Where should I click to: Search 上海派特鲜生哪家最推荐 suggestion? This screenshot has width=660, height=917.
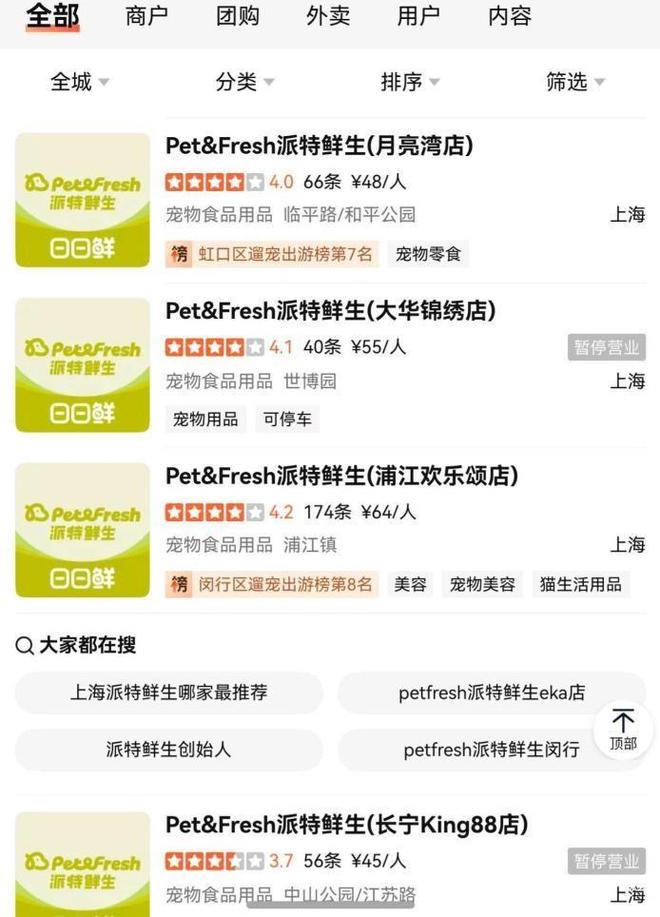(169, 692)
